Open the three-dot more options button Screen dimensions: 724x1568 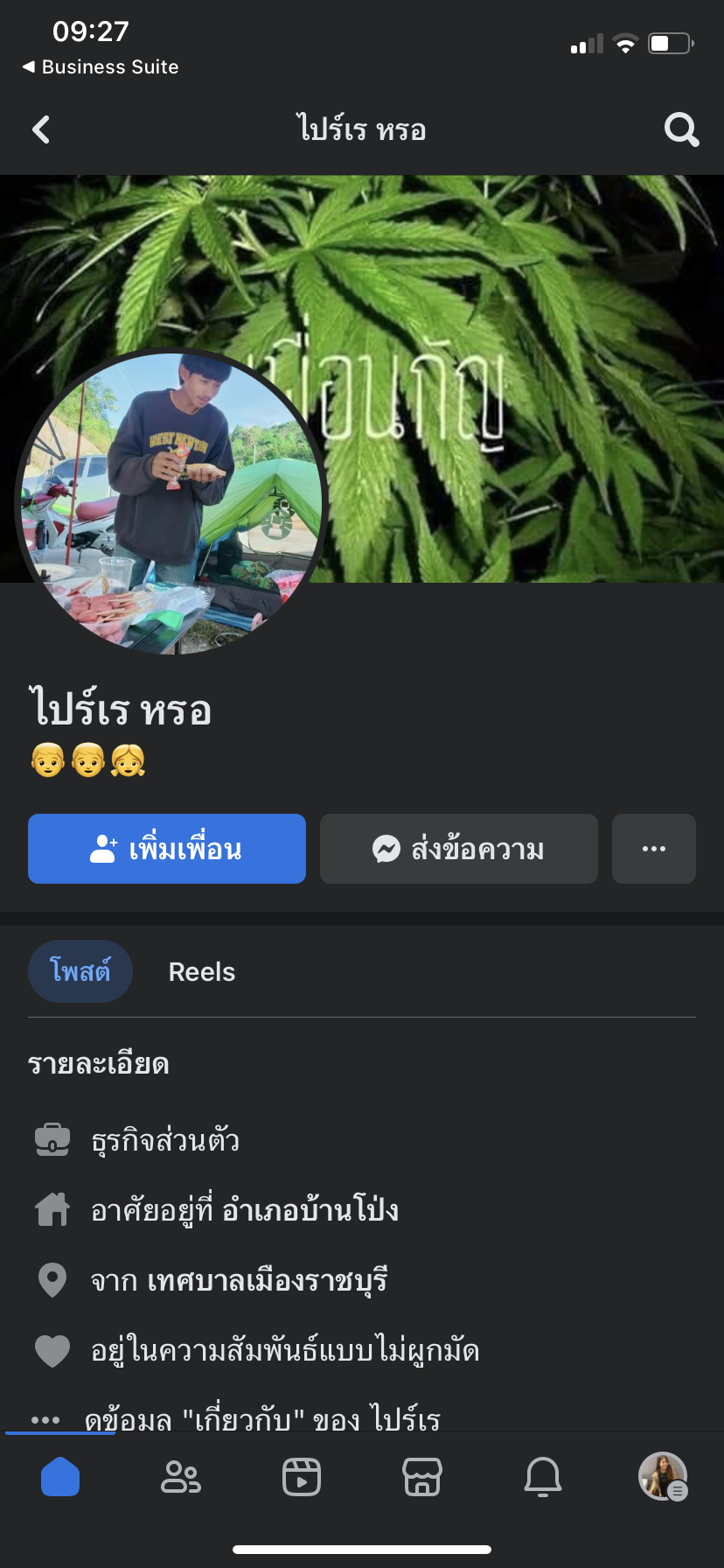pyautogui.click(x=653, y=849)
